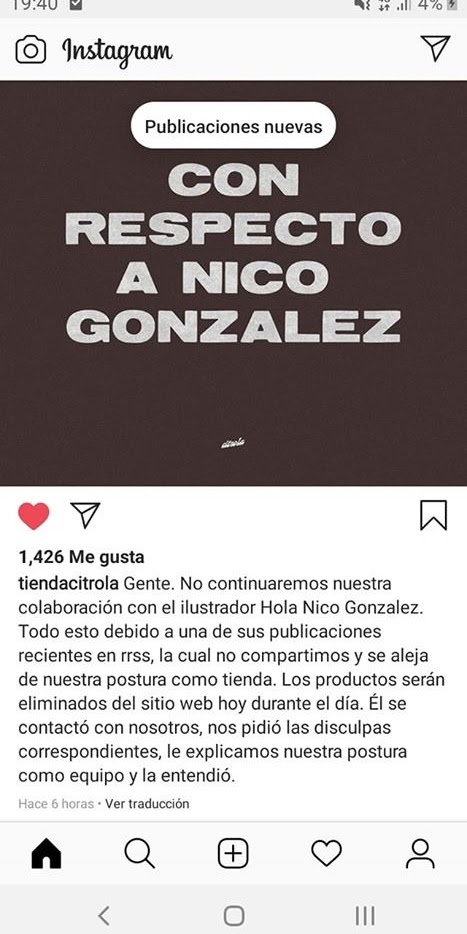Share the post via paper plane under image

pos(85,515)
